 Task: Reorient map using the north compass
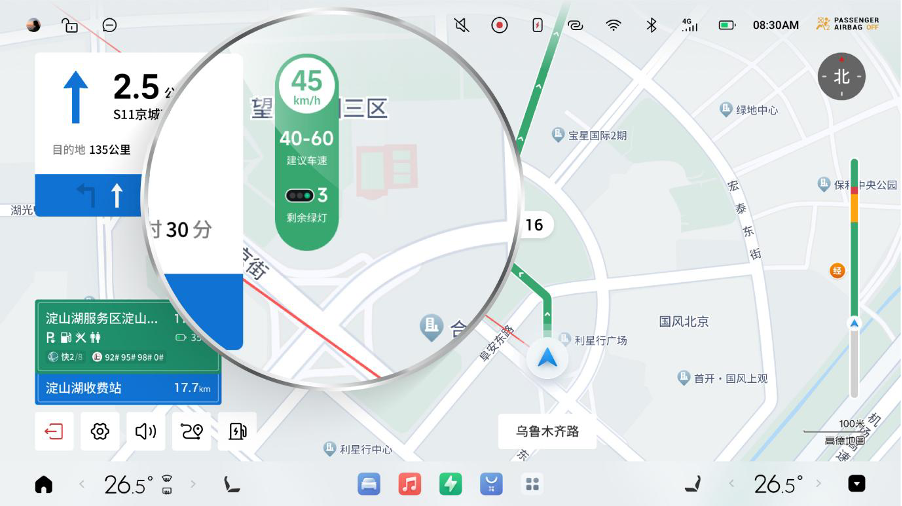point(841,76)
